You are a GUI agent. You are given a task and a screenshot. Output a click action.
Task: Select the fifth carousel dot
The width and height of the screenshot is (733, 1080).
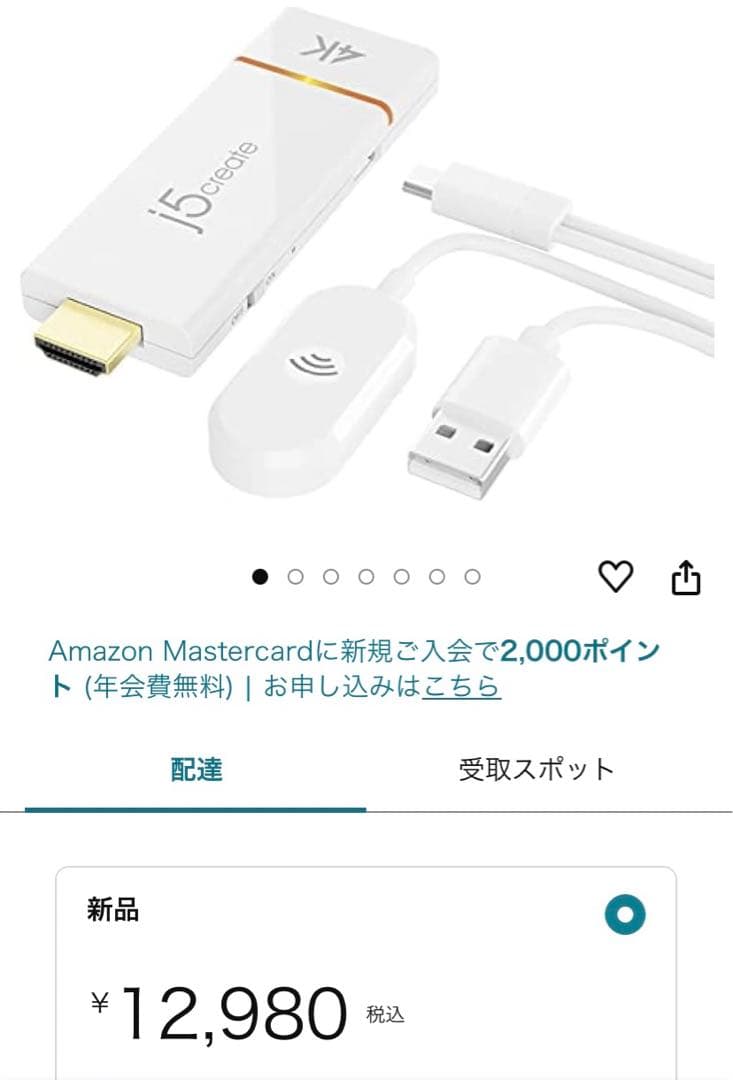(402, 576)
